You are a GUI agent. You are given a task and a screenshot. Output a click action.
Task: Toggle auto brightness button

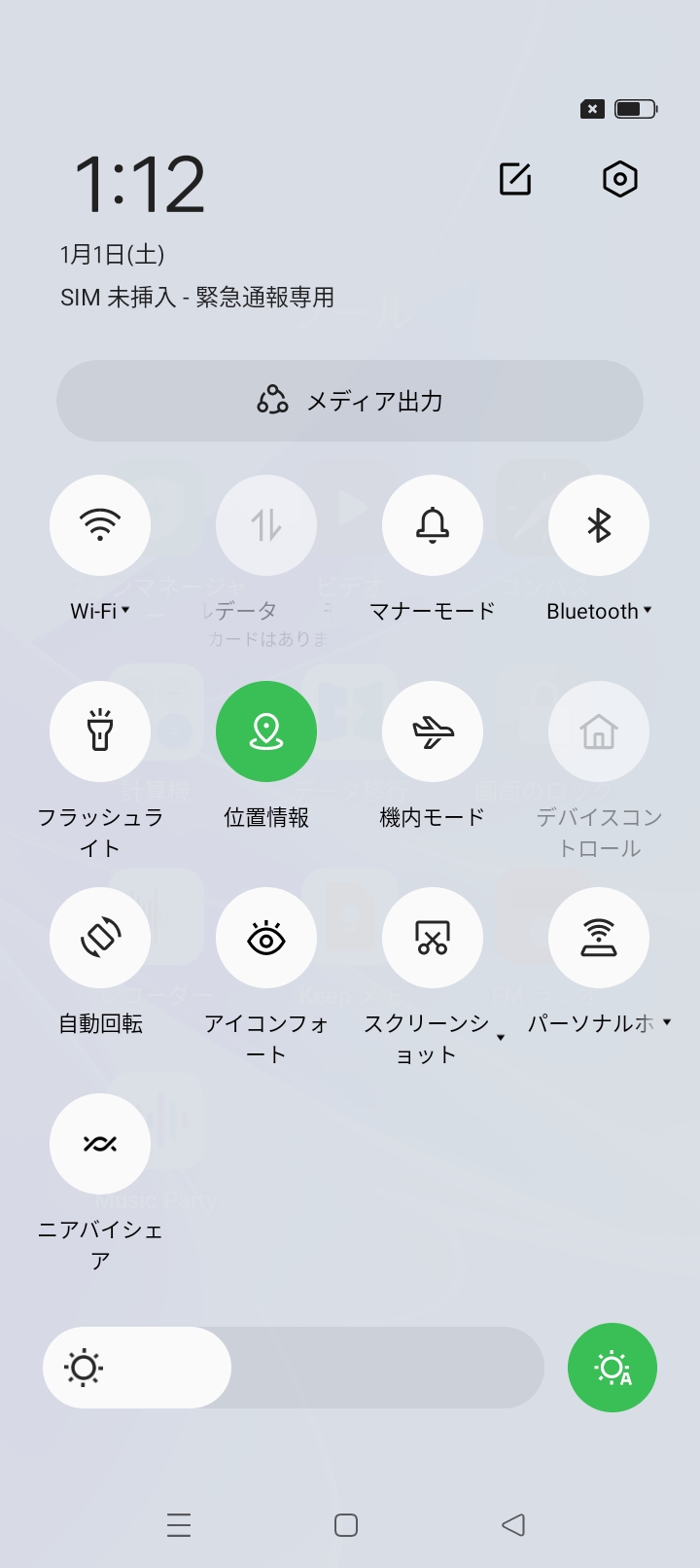(612, 1368)
